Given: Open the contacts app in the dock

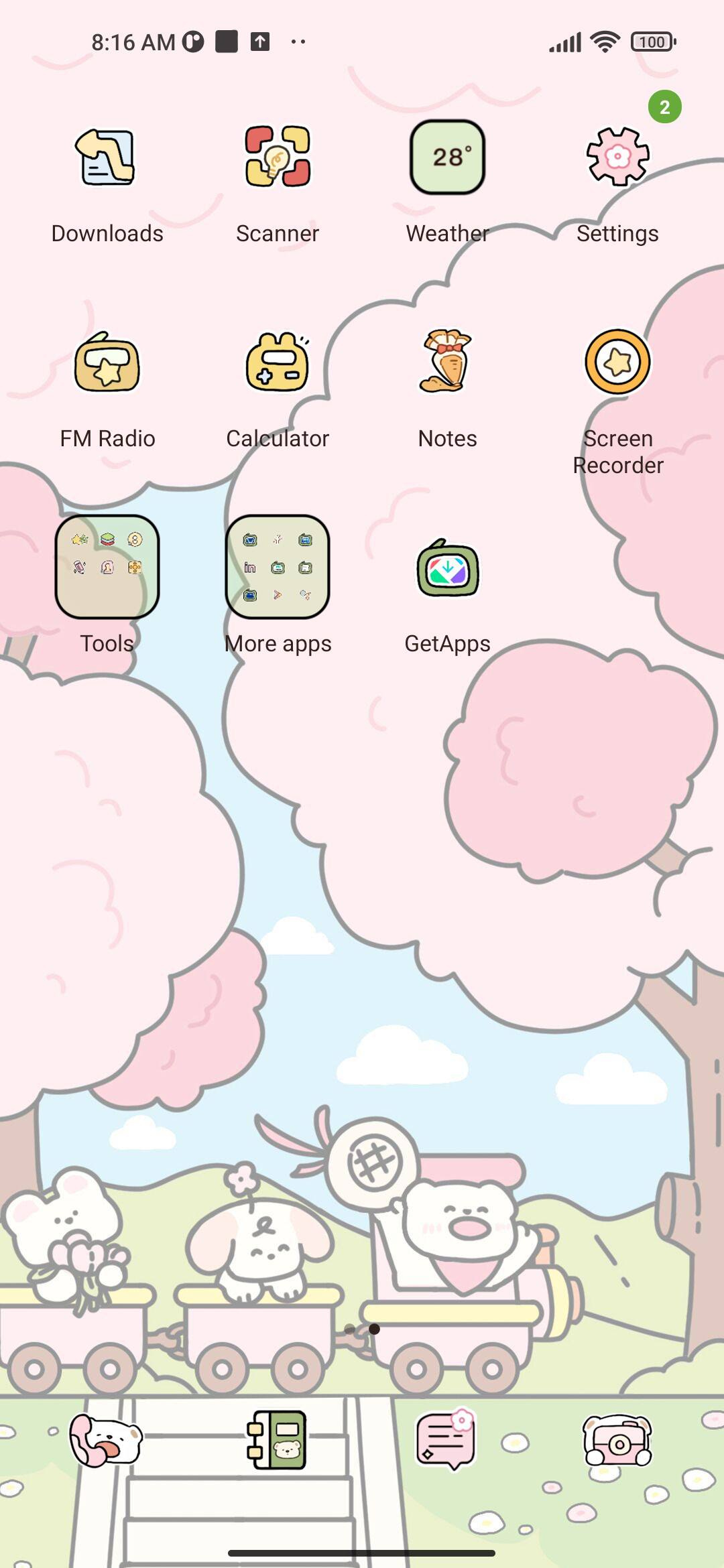Looking at the screenshot, I should pos(276,1440).
